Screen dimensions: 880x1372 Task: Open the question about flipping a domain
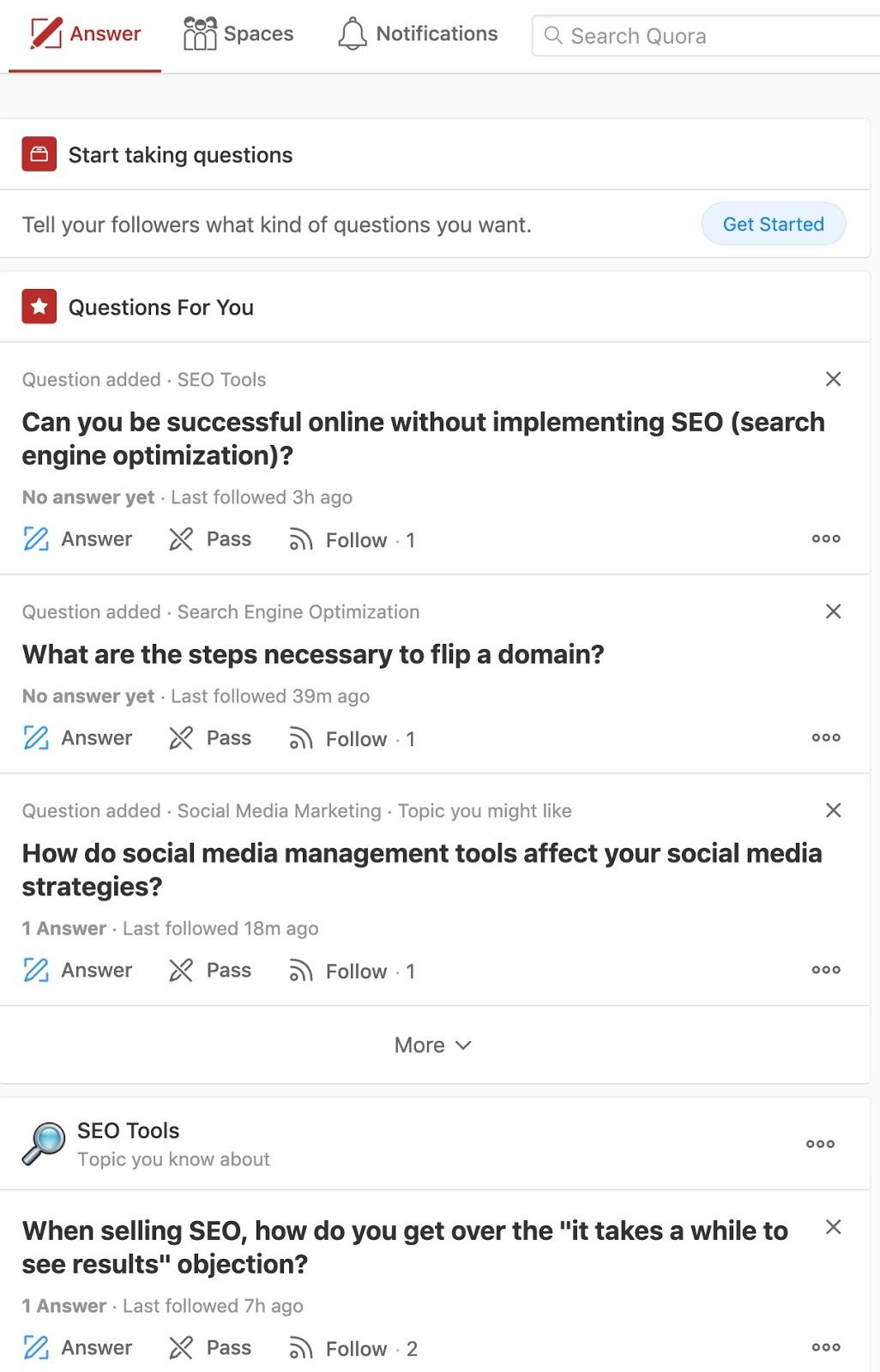pyautogui.click(x=312, y=653)
